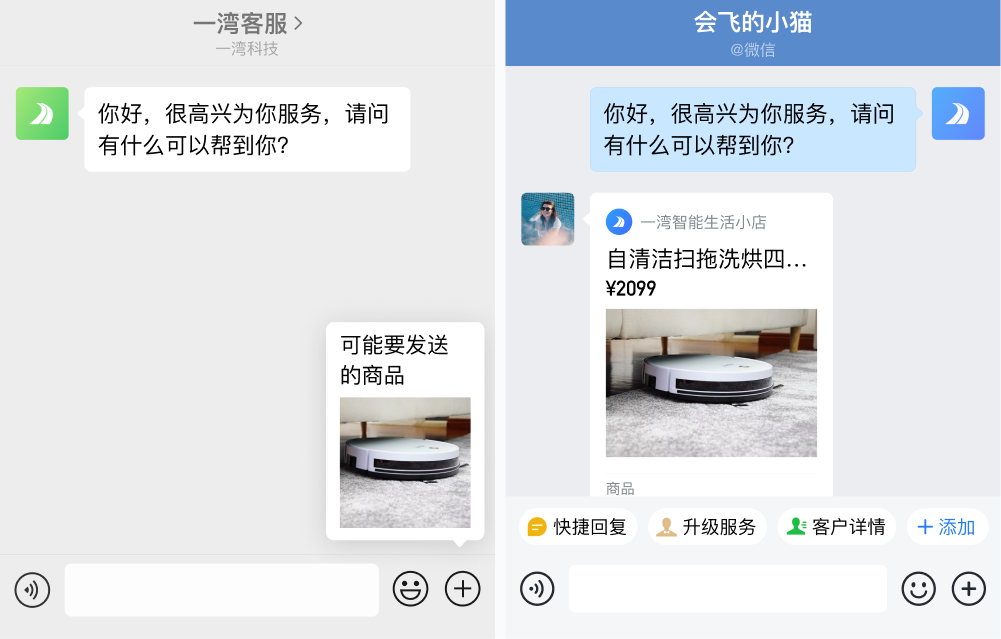
Task: Open the 一湾客服 title chevron
Action: (298, 23)
